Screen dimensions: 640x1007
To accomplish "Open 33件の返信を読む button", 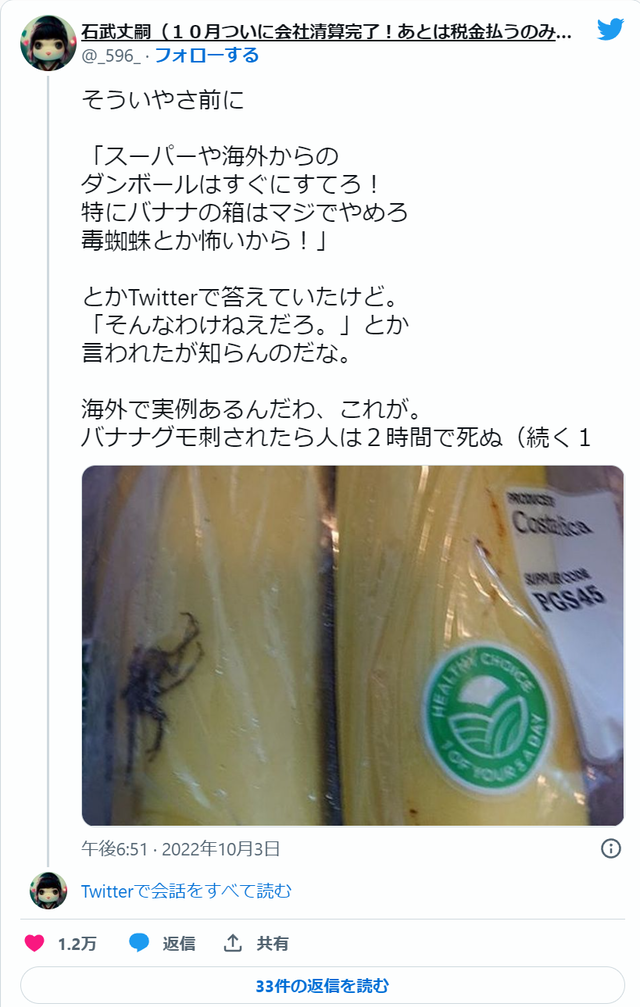I will pyautogui.click(x=321, y=985).
